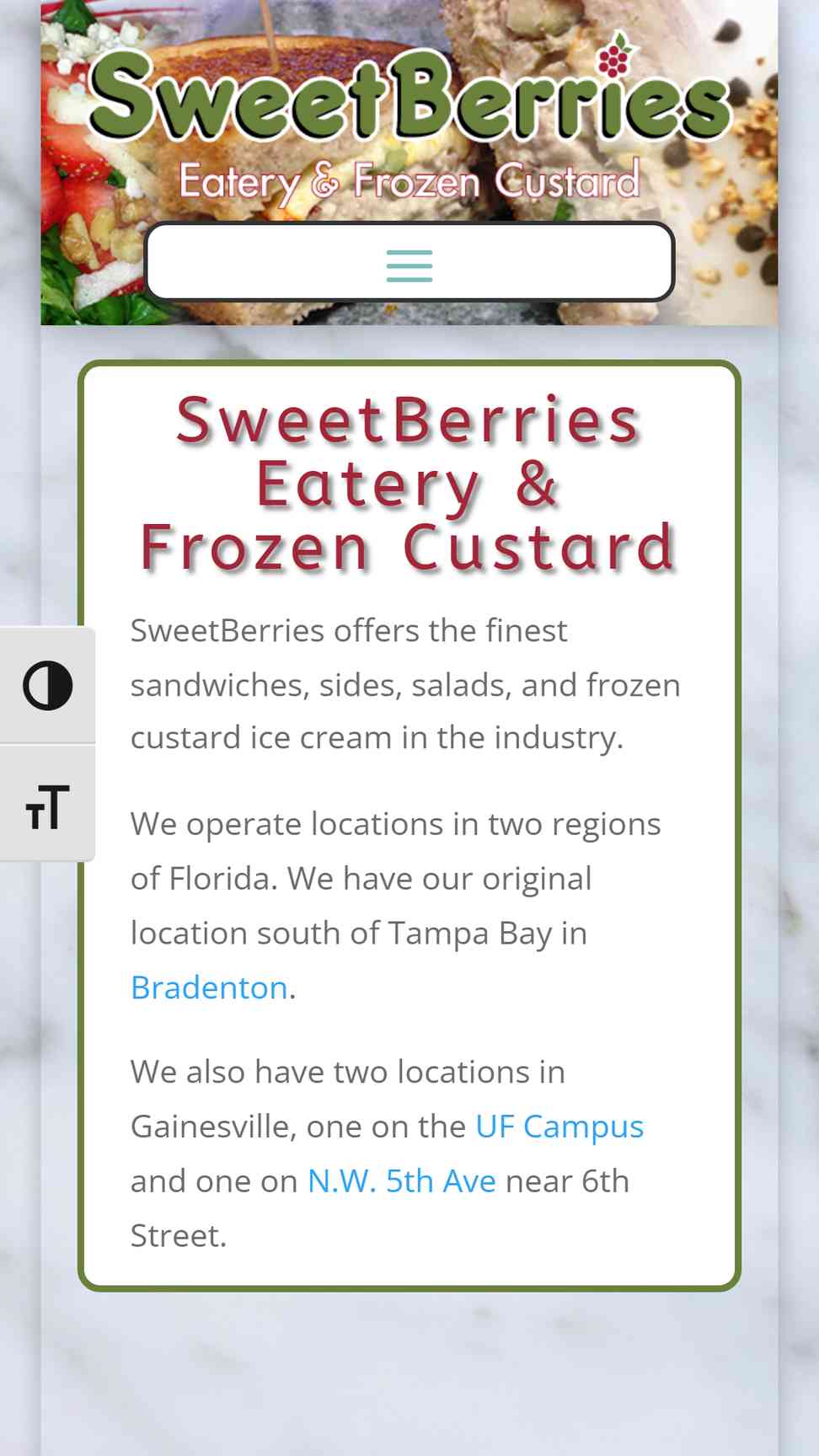Visit the UF Campus location link
Viewport: 819px width, 1456px height.
(x=559, y=1127)
